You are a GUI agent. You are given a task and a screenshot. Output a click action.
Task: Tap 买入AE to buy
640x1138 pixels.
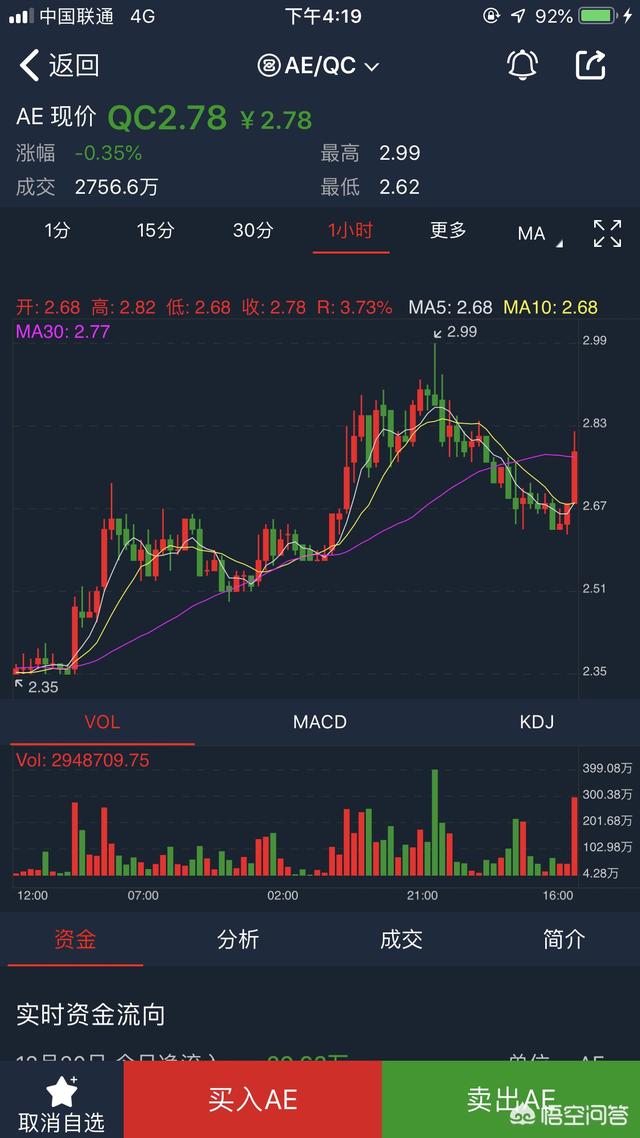point(253,1099)
